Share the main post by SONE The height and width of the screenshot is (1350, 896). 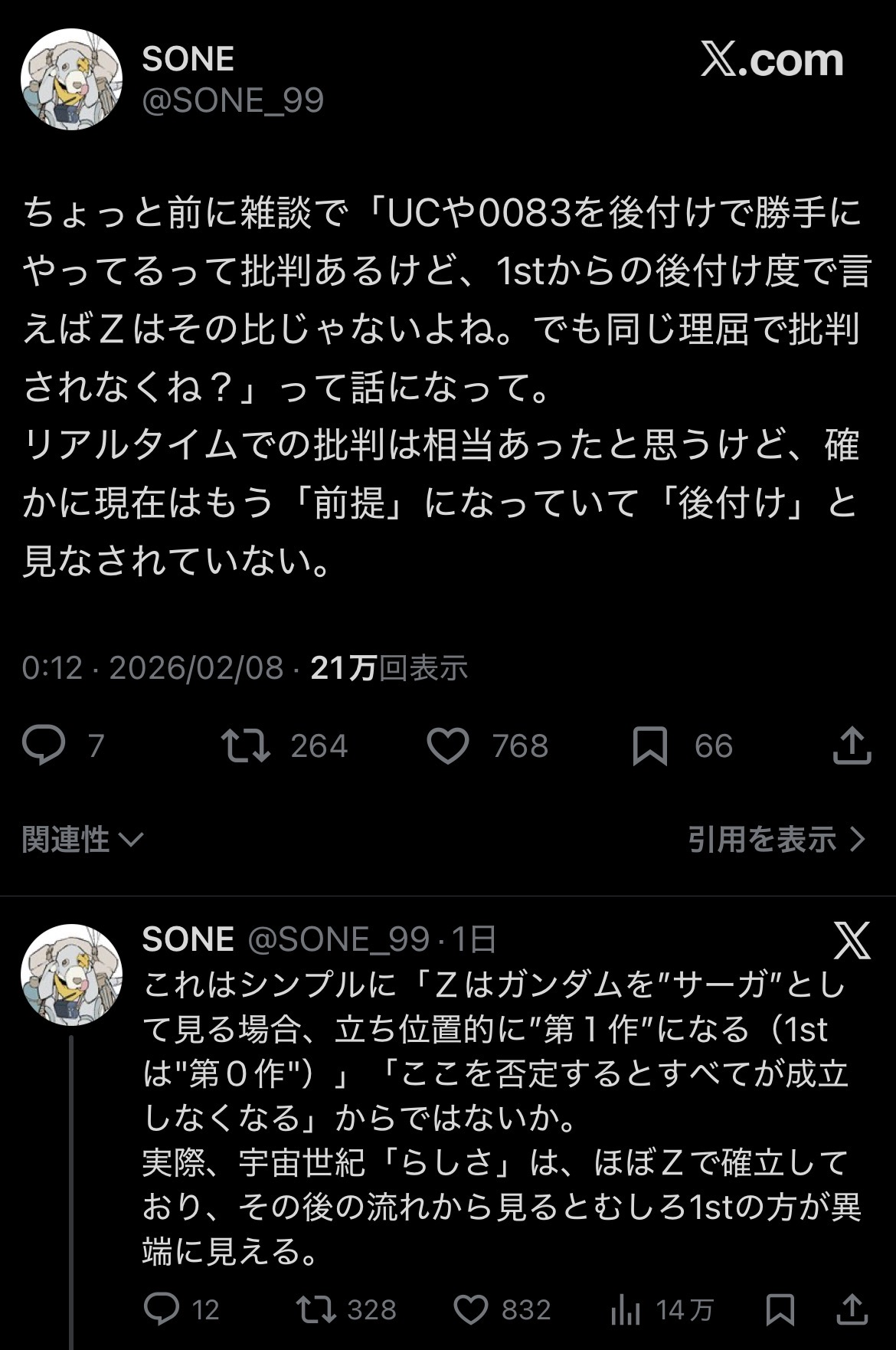pos(852,745)
